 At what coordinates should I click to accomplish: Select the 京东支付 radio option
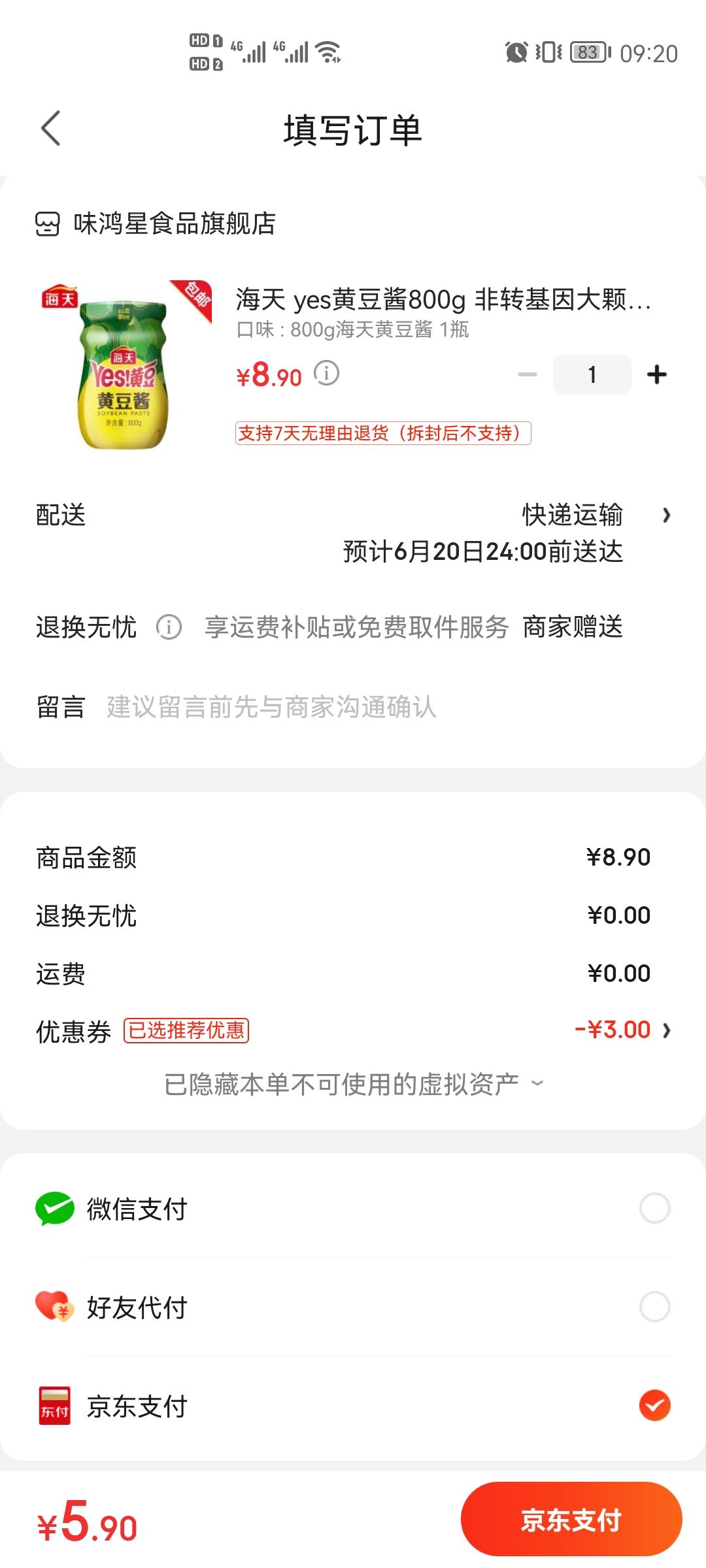pyautogui.click(x=654, y=1405)
